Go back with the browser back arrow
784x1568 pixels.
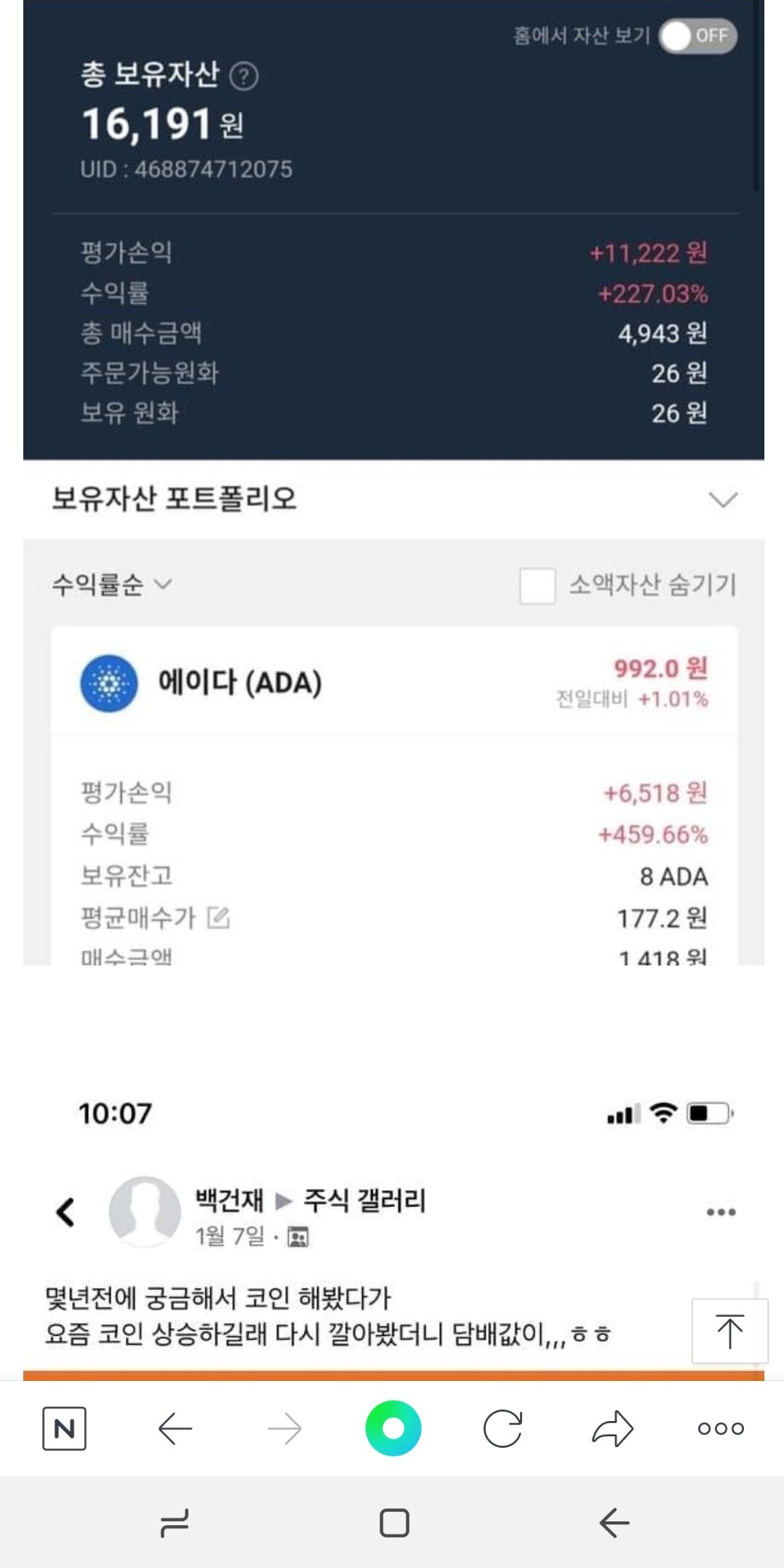point(175,1428)
